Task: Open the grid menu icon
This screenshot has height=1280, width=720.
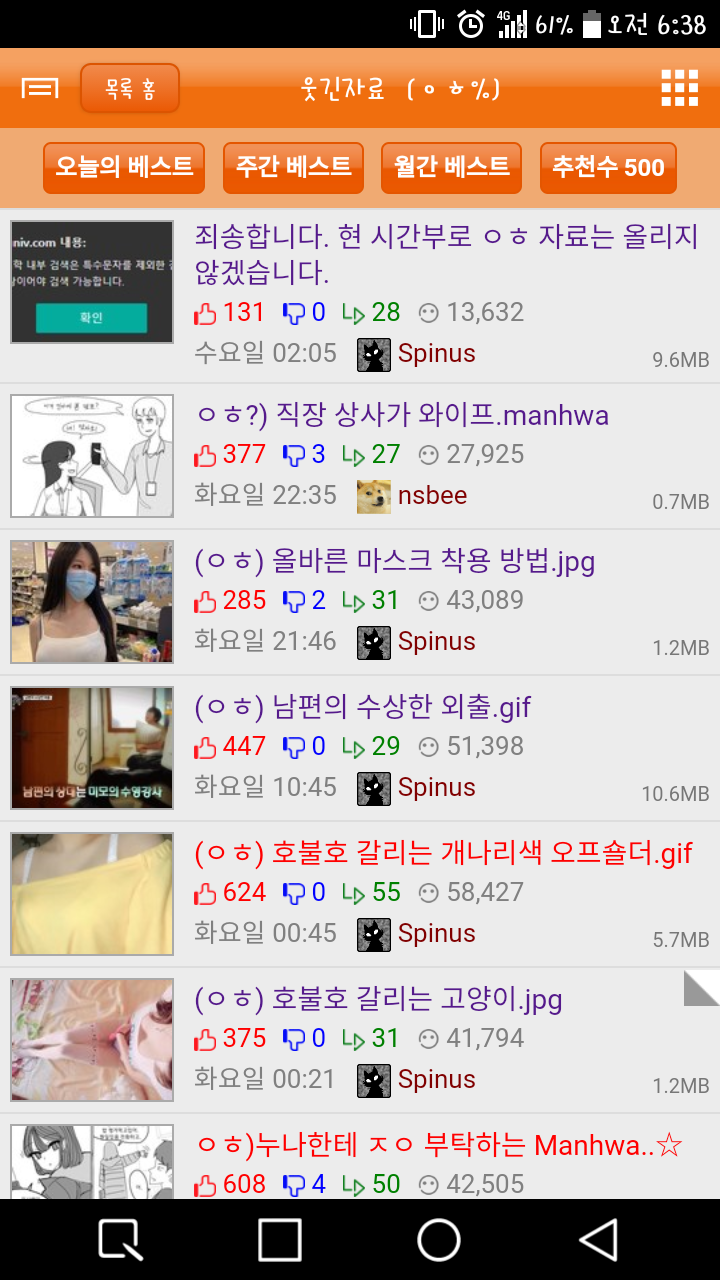Action: 680,89
